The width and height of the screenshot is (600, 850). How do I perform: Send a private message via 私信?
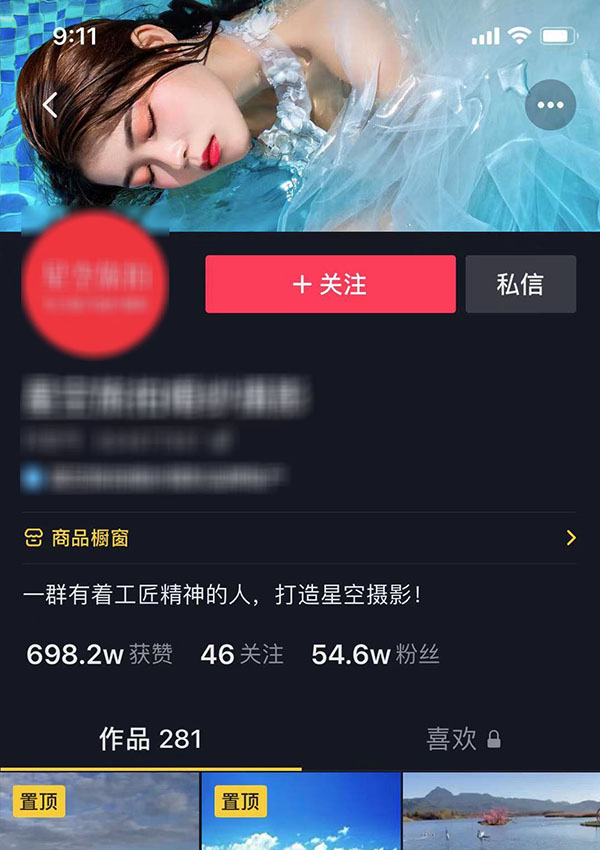click(520, 284)
